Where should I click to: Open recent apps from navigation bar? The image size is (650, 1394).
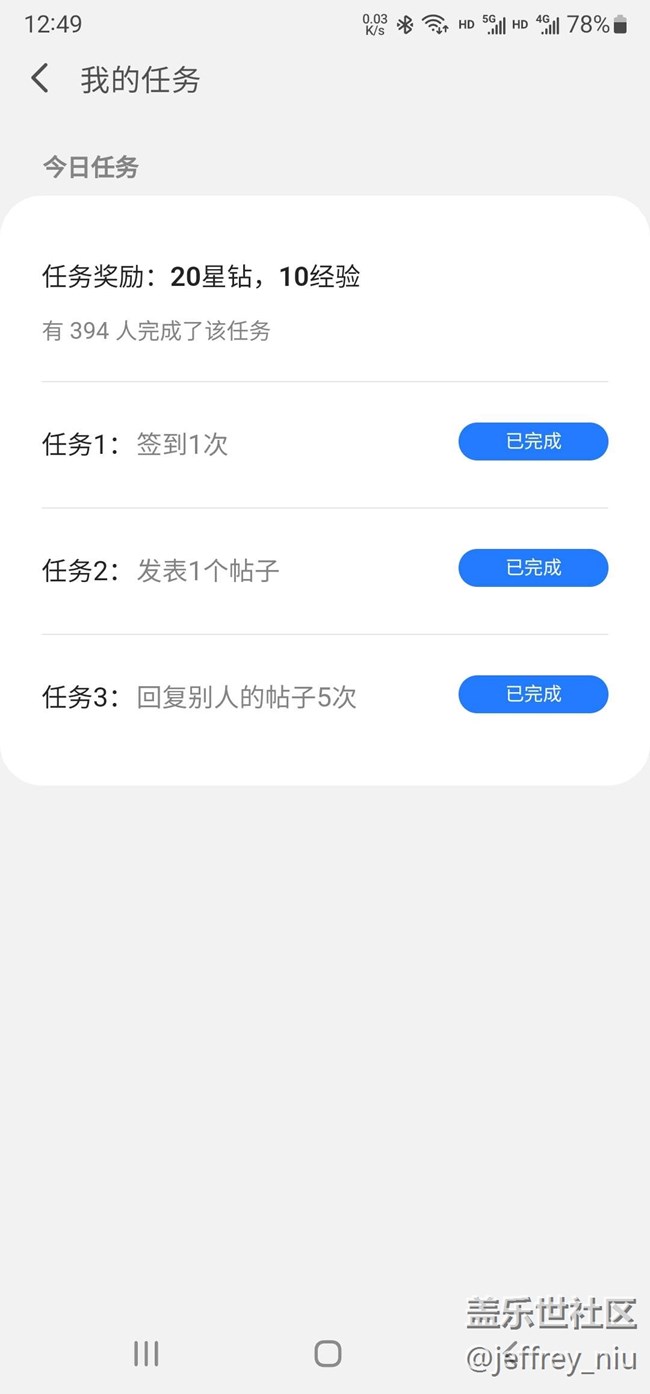tap(146, 1354)
